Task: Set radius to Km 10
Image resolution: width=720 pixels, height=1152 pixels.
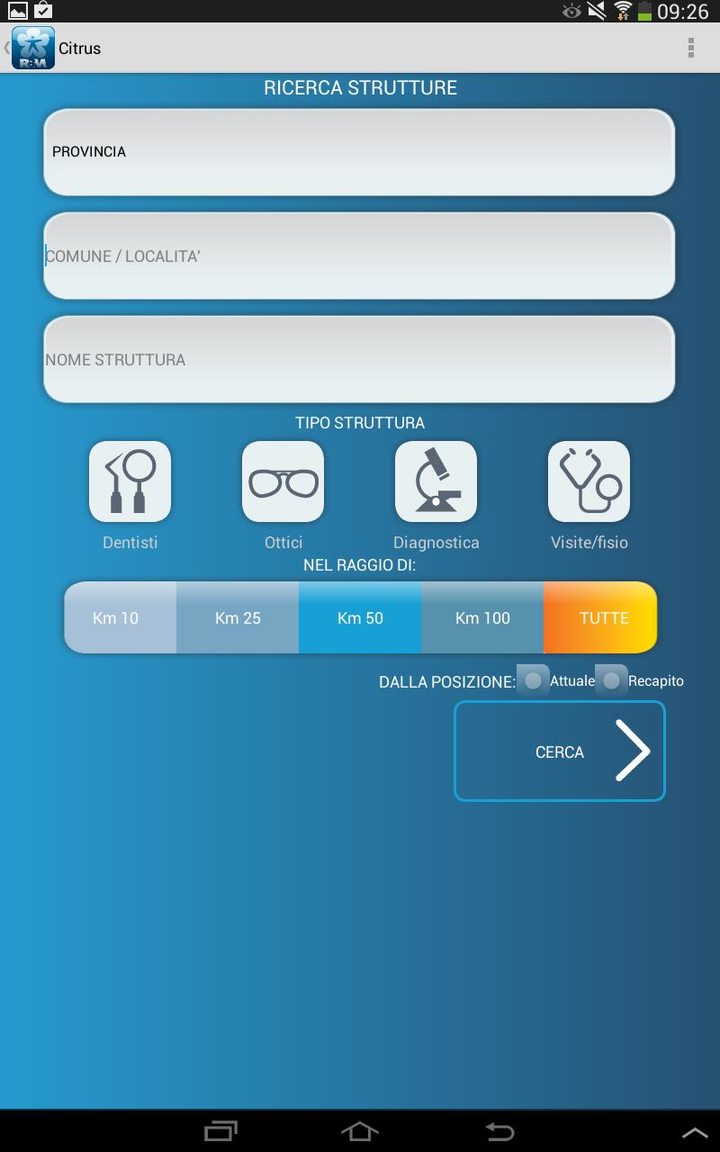Action: click(x=118, y=618)
